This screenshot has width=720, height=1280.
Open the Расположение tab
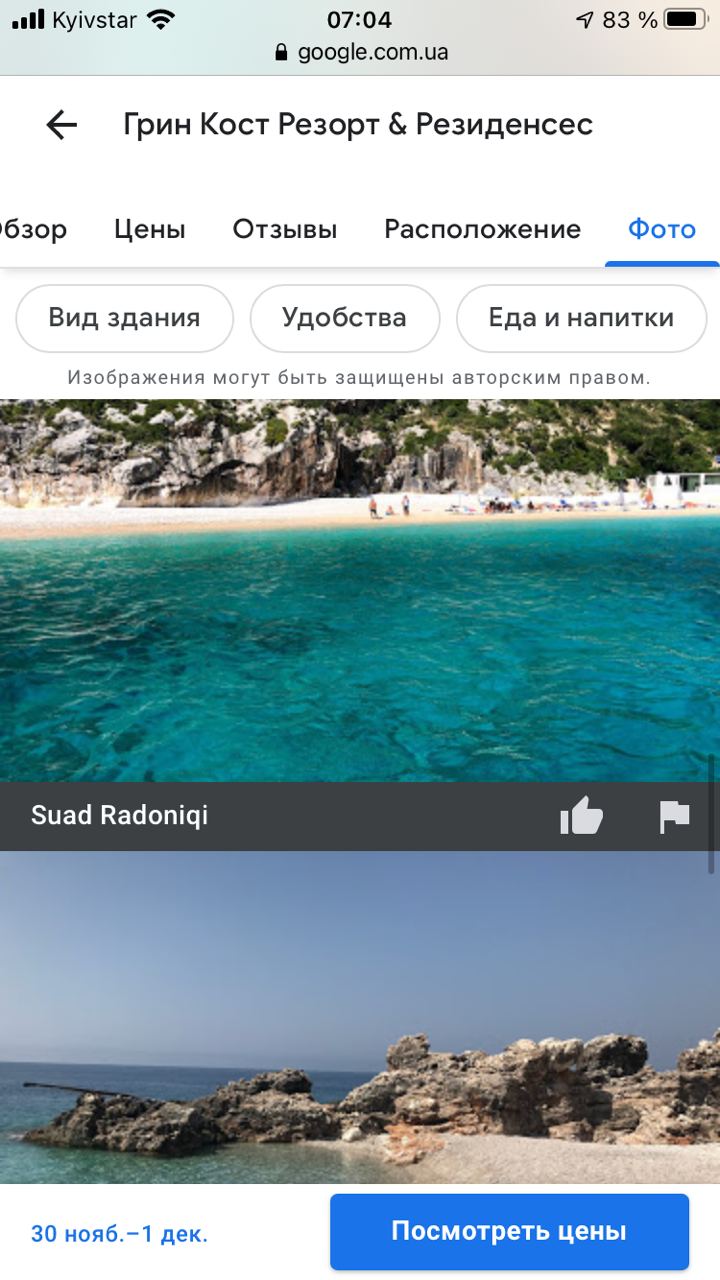(x=482, y=229)
